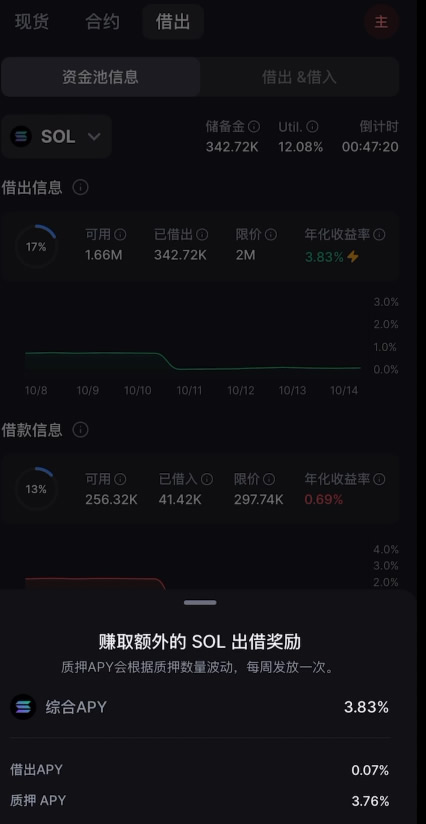Switch to the 合约 tab

point(102,22)
